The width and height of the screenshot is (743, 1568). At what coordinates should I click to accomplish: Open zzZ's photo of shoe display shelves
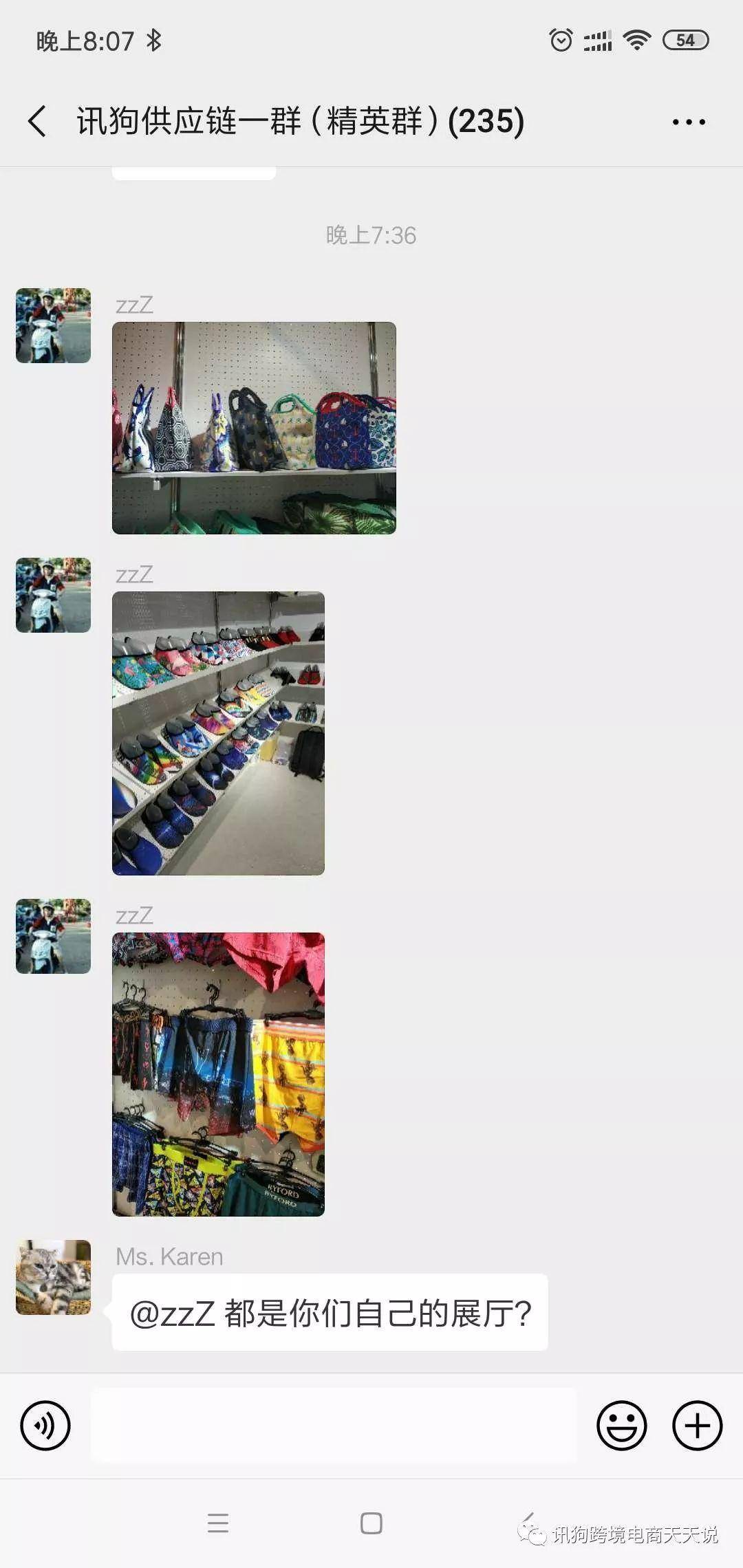pyautogui.click(x=218, y=733)
